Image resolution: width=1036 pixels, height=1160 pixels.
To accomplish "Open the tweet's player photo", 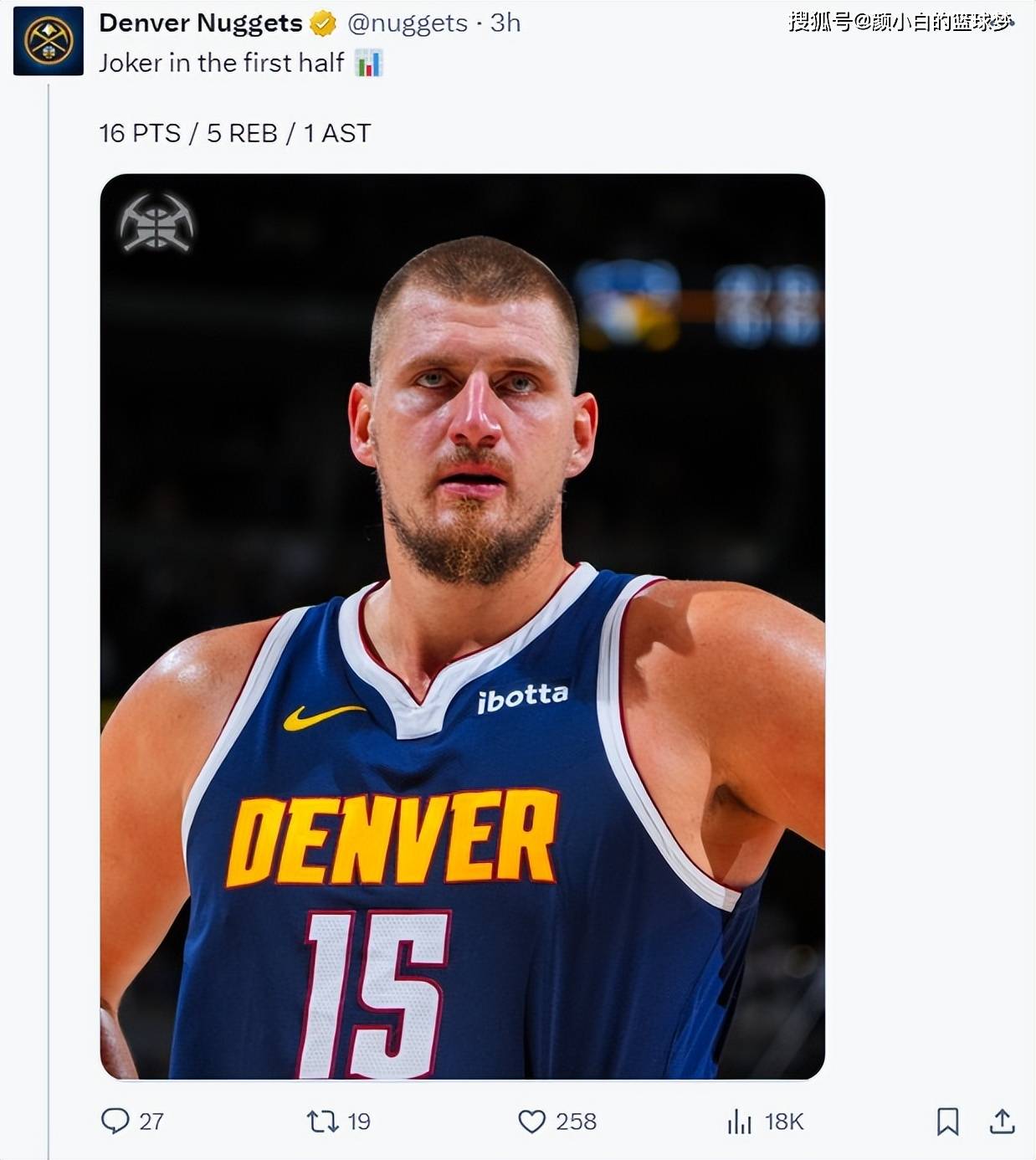I will tap(462, 626).
